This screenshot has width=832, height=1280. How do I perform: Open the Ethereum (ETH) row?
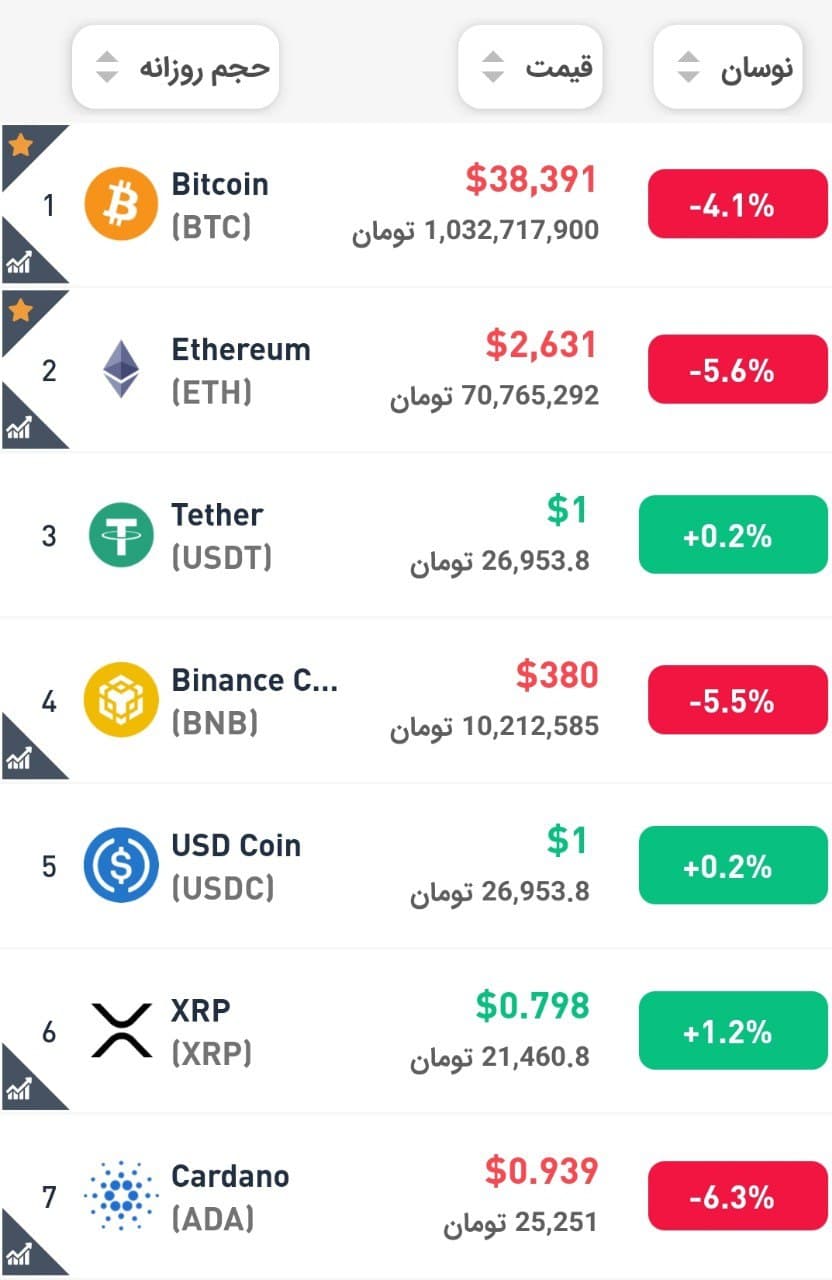point(240,370)
